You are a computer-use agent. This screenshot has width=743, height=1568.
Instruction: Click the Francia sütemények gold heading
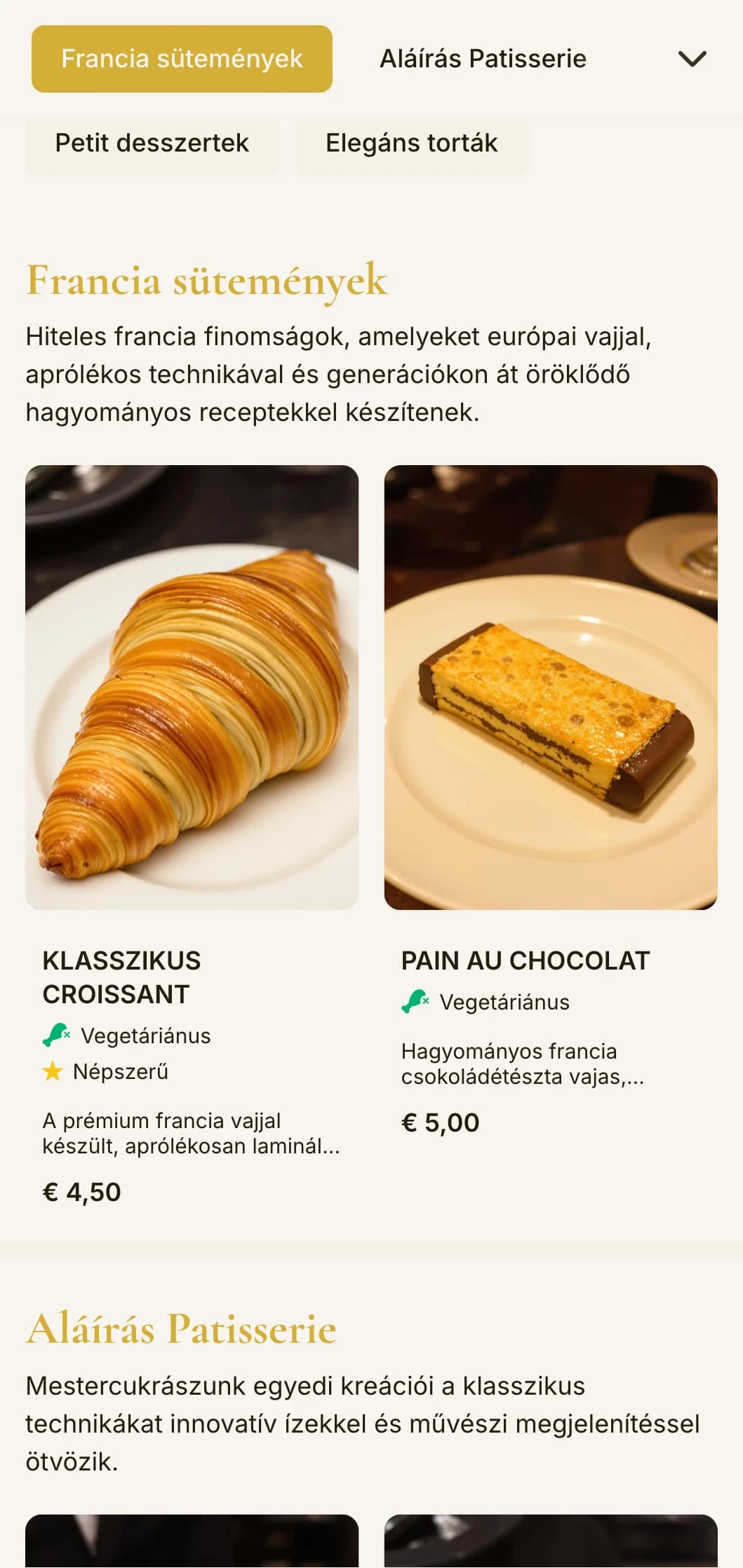(206, 281)
